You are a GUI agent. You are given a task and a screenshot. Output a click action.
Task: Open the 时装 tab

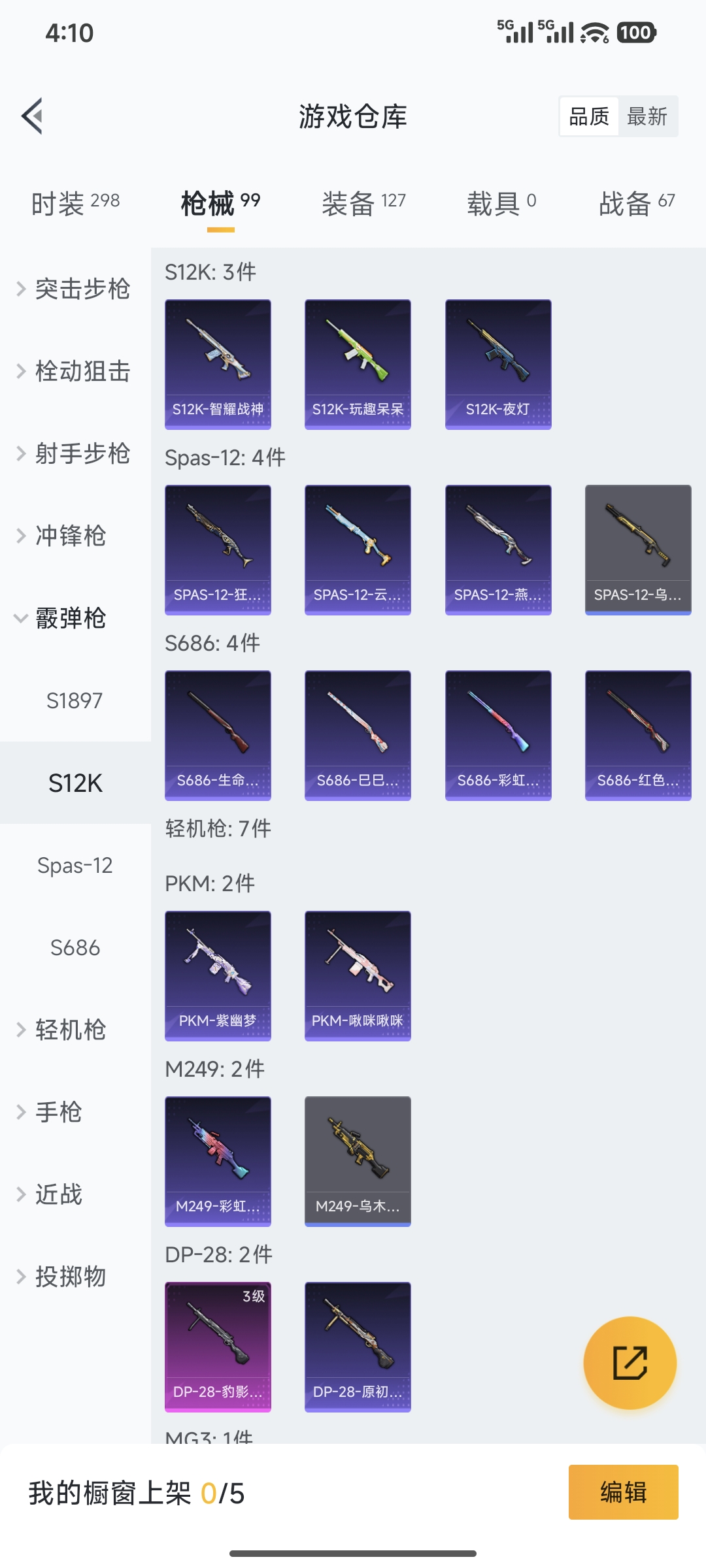pyautogui.click(x=74, y=203)
